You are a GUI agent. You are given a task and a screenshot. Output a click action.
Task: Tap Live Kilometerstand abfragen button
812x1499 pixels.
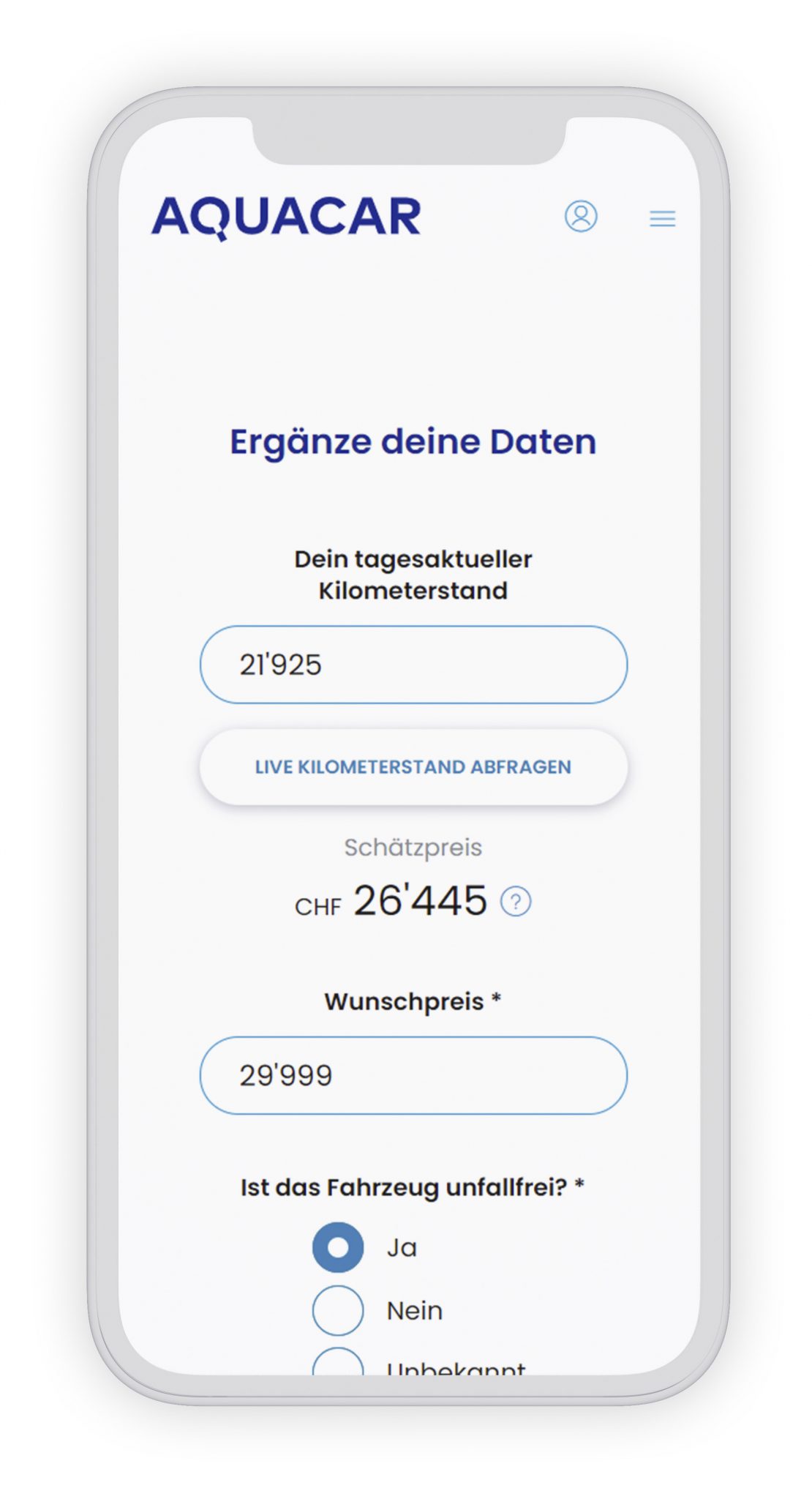tap(413, 767)
